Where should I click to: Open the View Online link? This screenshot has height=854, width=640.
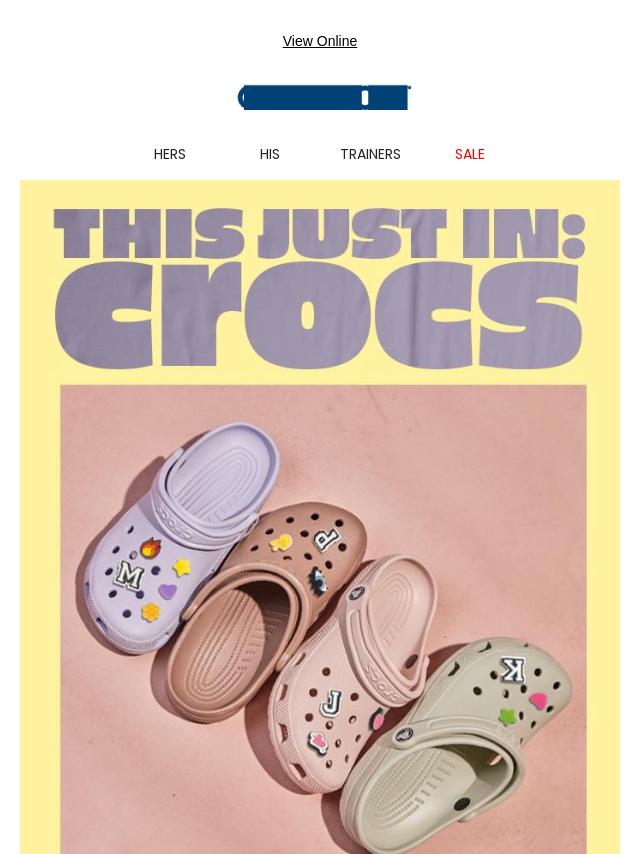click(x=319, y=41)
